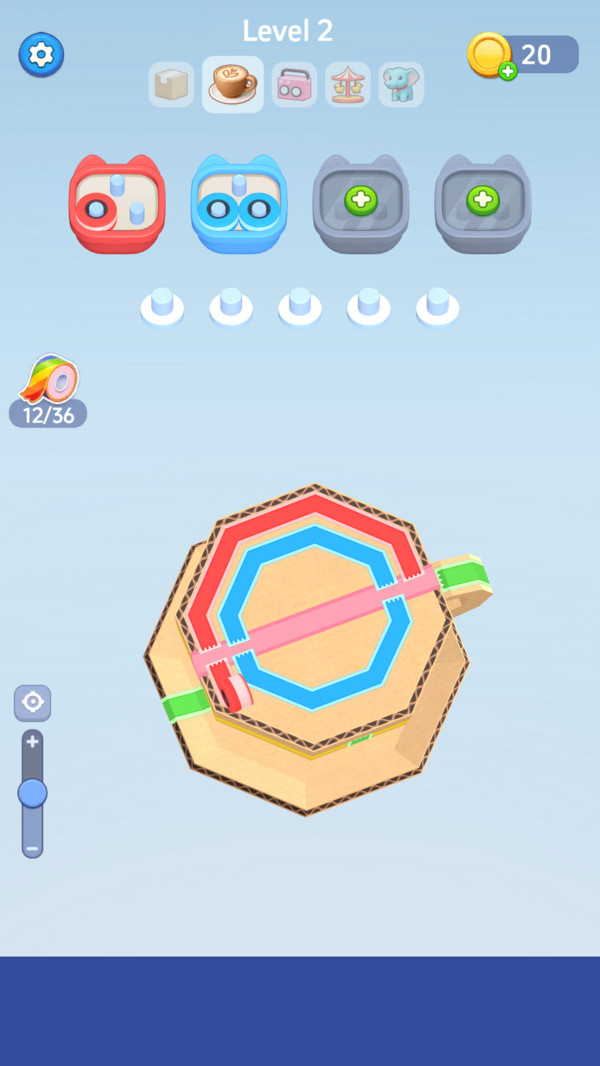Peel the green tape on the box side

pos(185,705)
